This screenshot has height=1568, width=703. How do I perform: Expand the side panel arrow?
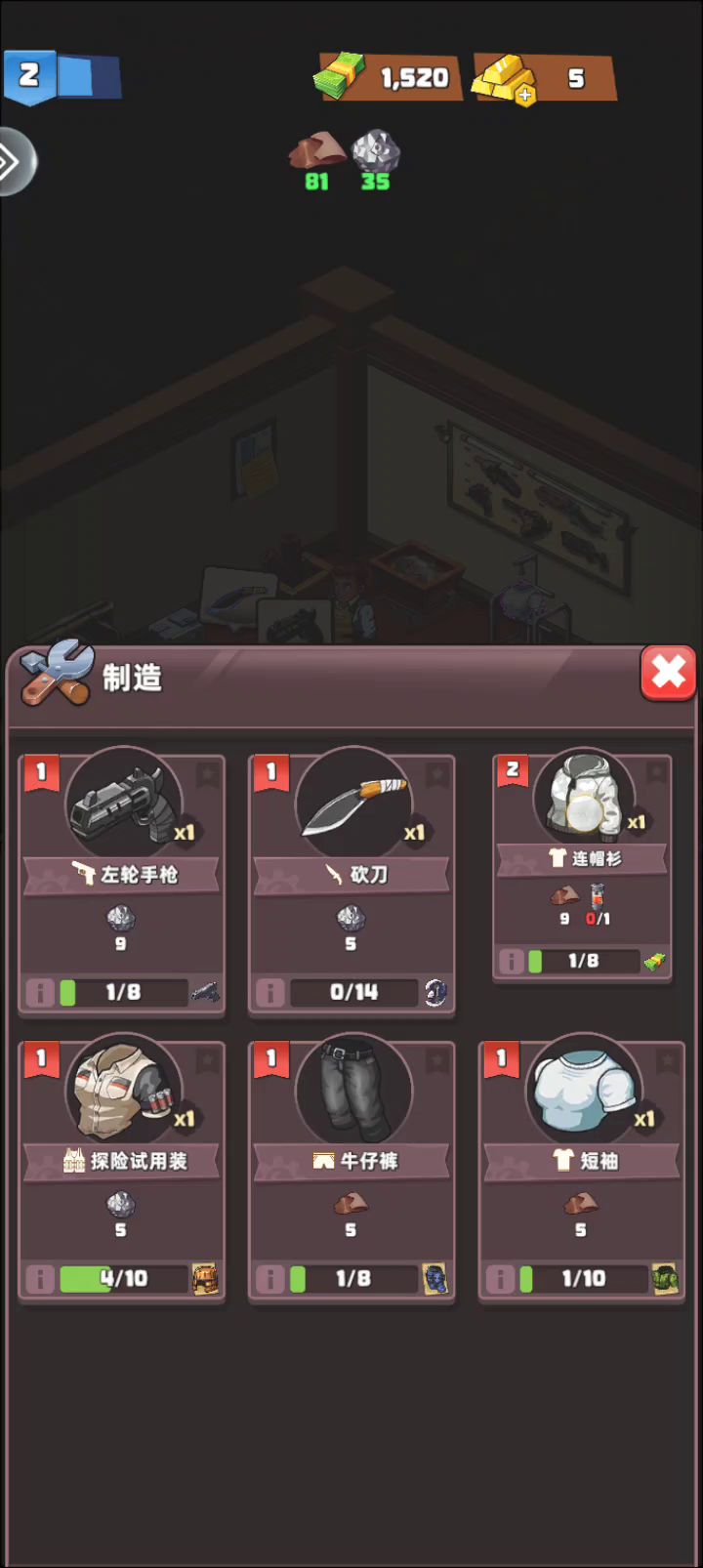click(x=14, y=161)
